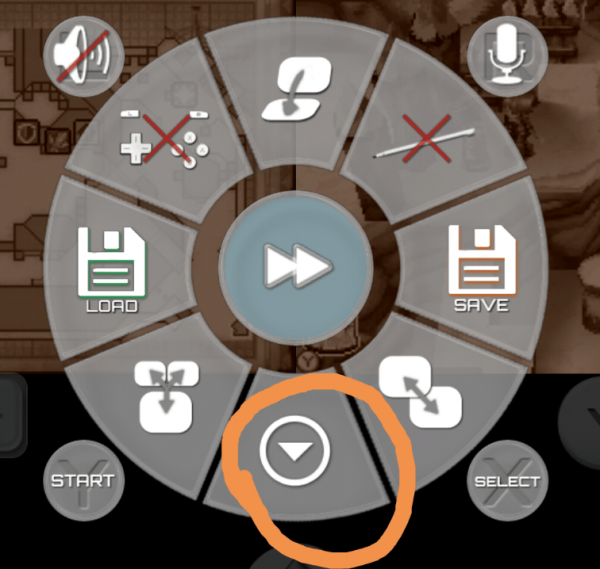Viewport: 600px width, 569px height.
Task: Tap the microphone icon
Action: (x=507, y=52)
